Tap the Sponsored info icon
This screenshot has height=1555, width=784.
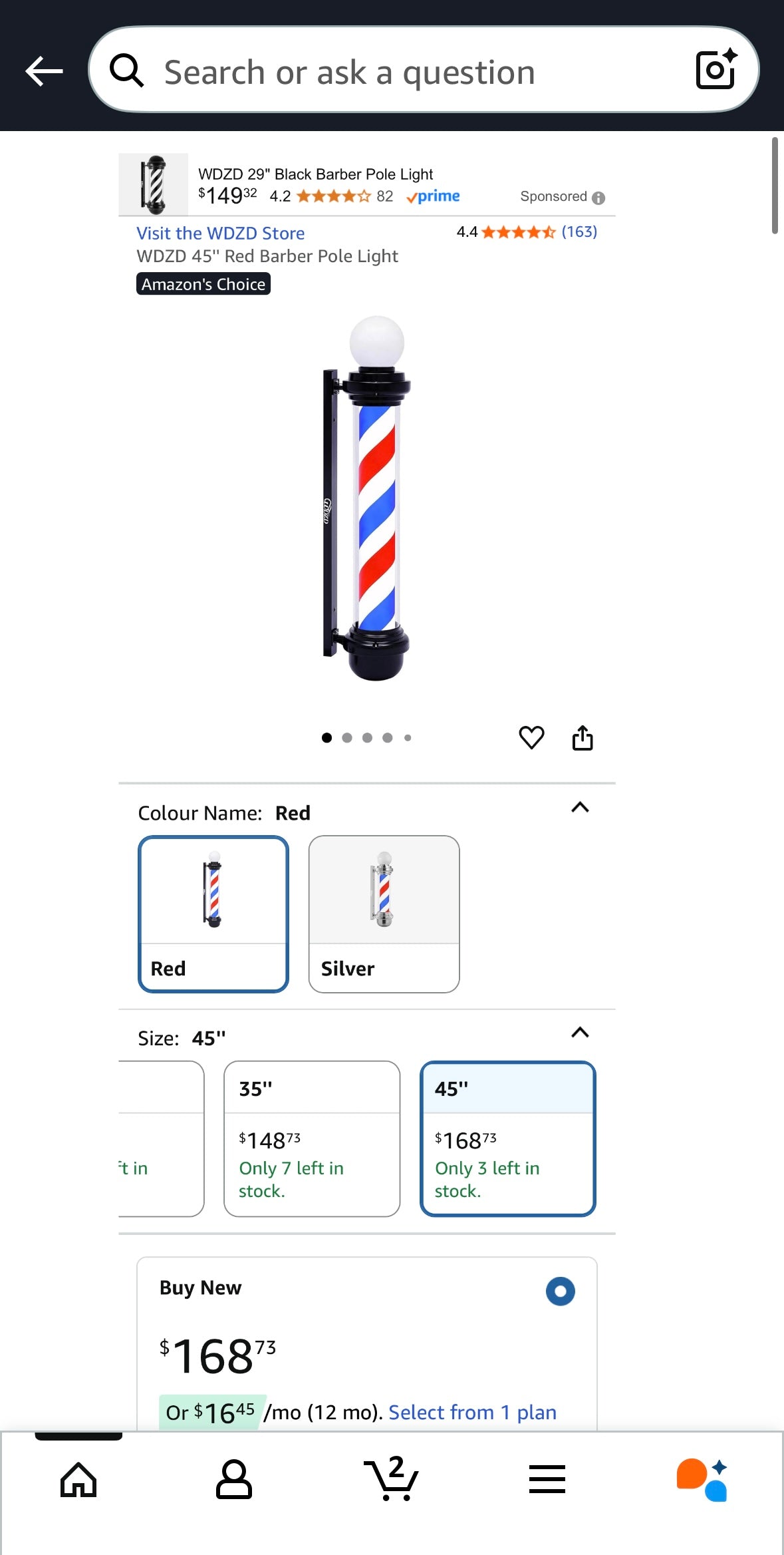[597, 197]
